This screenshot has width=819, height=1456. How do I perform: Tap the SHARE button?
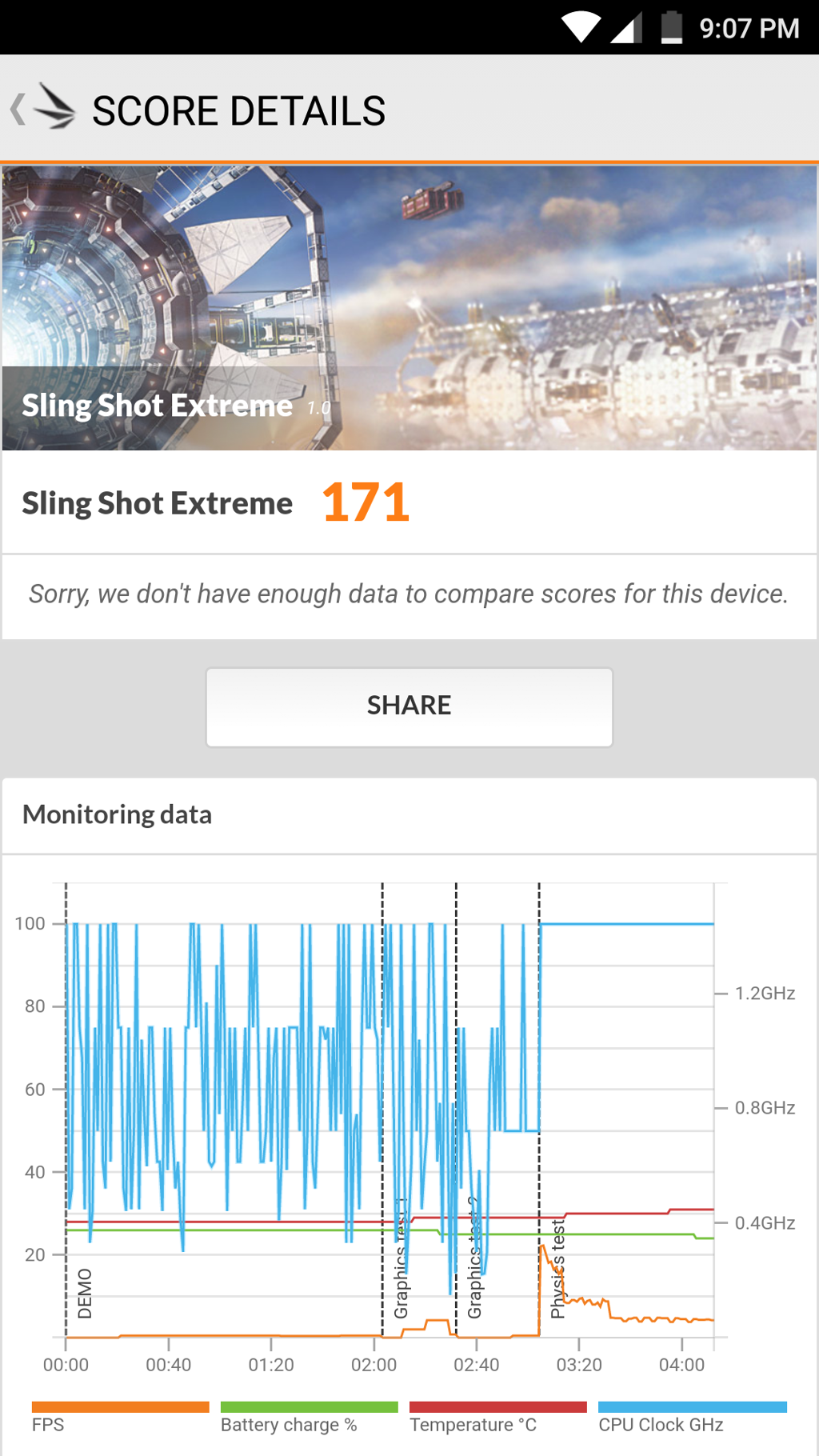pyautogui.click(x=409, y=706)
